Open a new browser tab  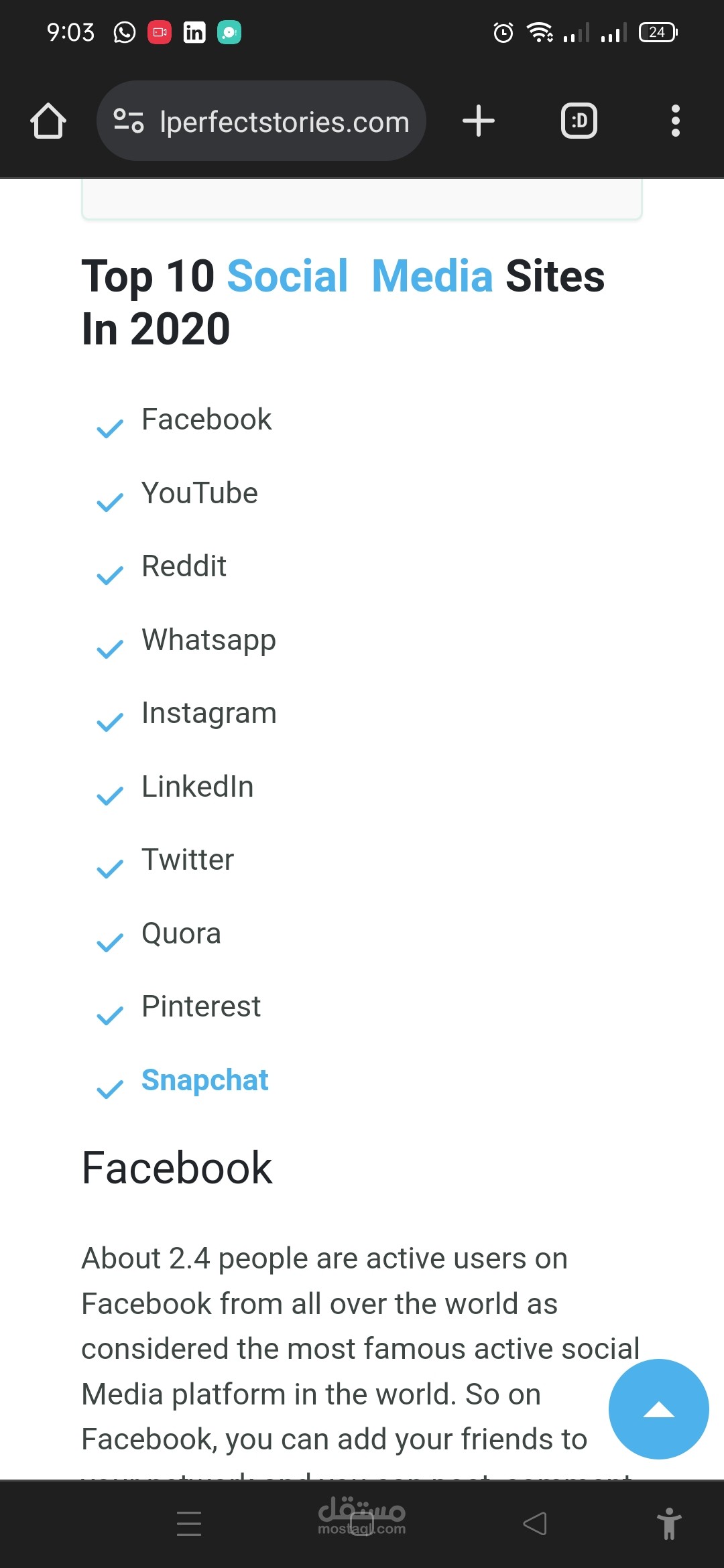478,121
